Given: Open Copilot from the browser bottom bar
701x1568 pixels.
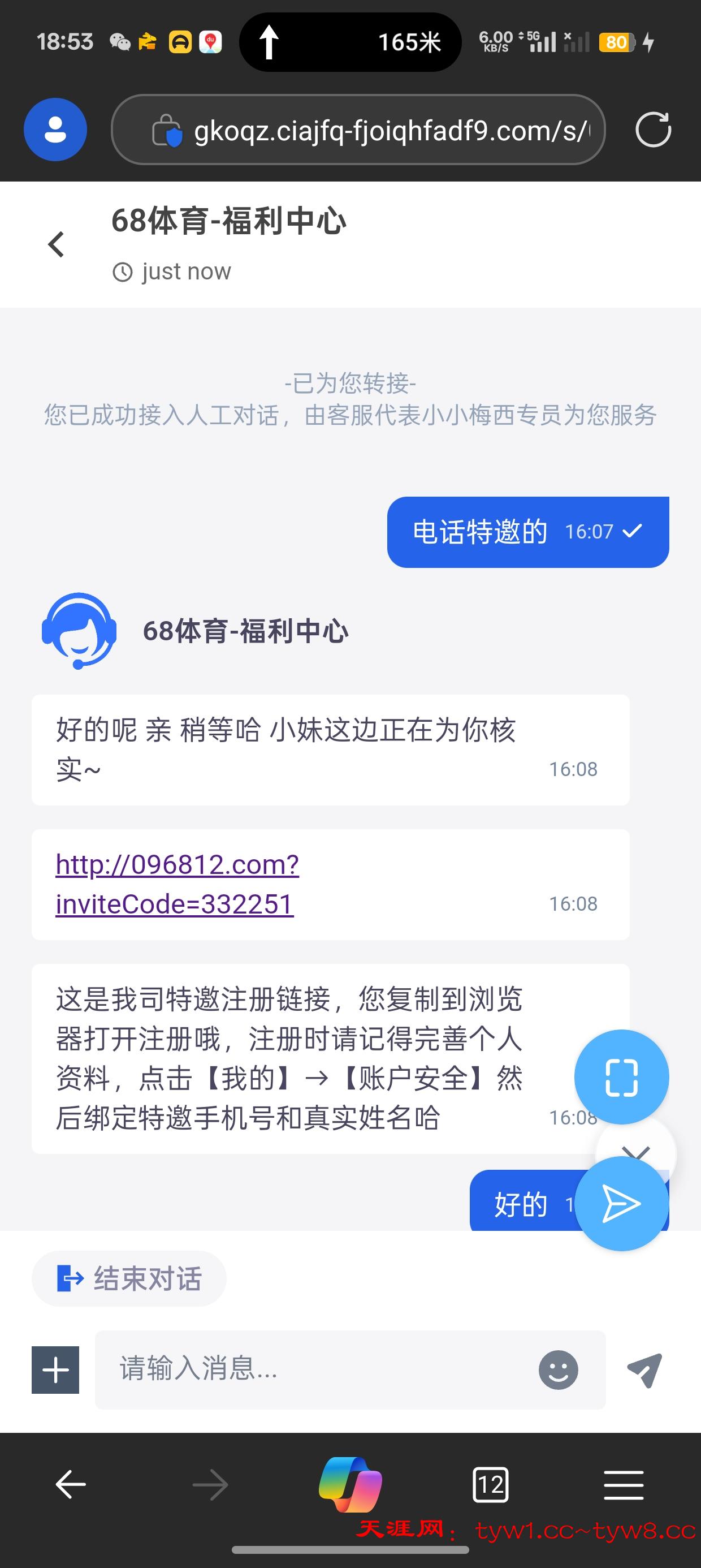Looking at the screenshot, I should tap(350, 1484).
